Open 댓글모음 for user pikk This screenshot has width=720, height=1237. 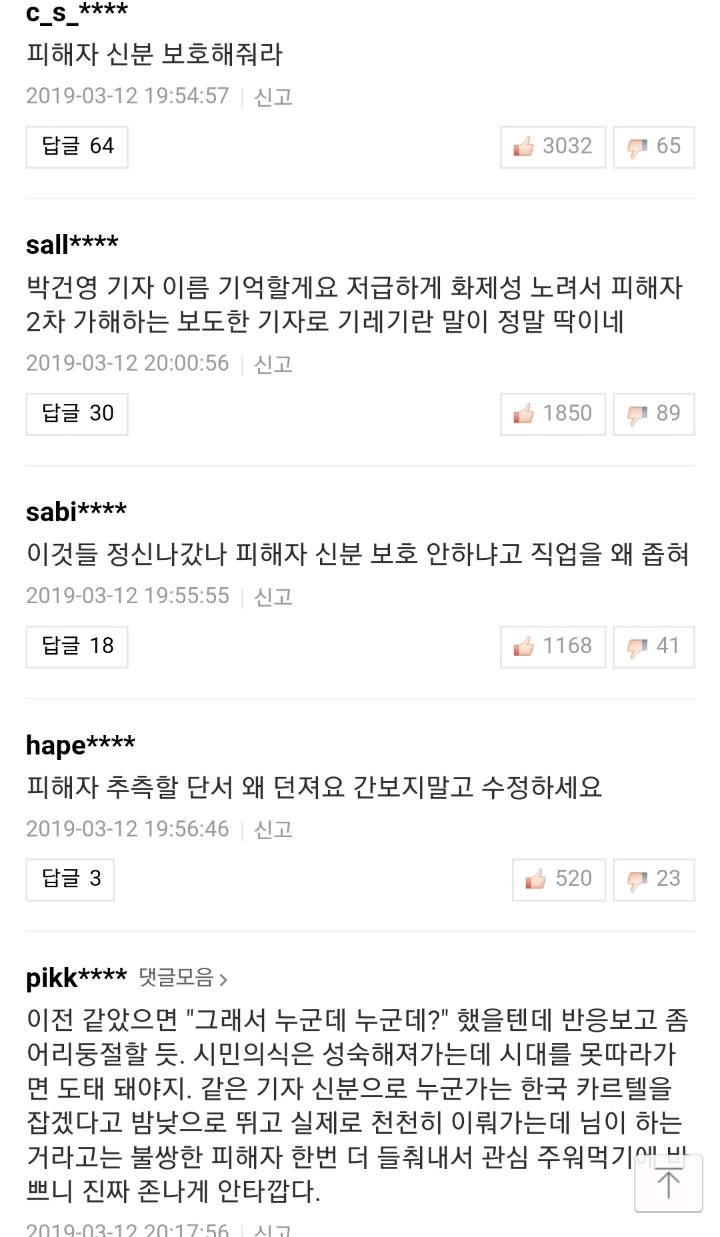(x=184, y=977)
